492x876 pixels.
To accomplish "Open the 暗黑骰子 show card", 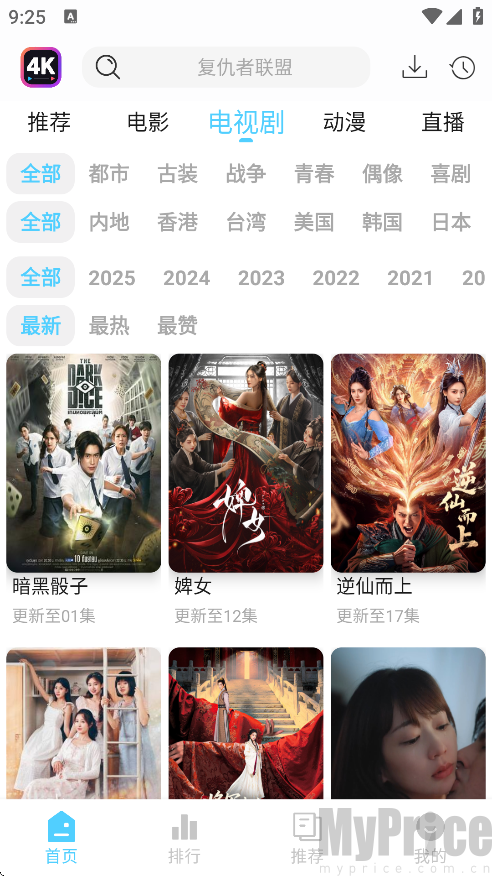I will click(x=84, y=489).
